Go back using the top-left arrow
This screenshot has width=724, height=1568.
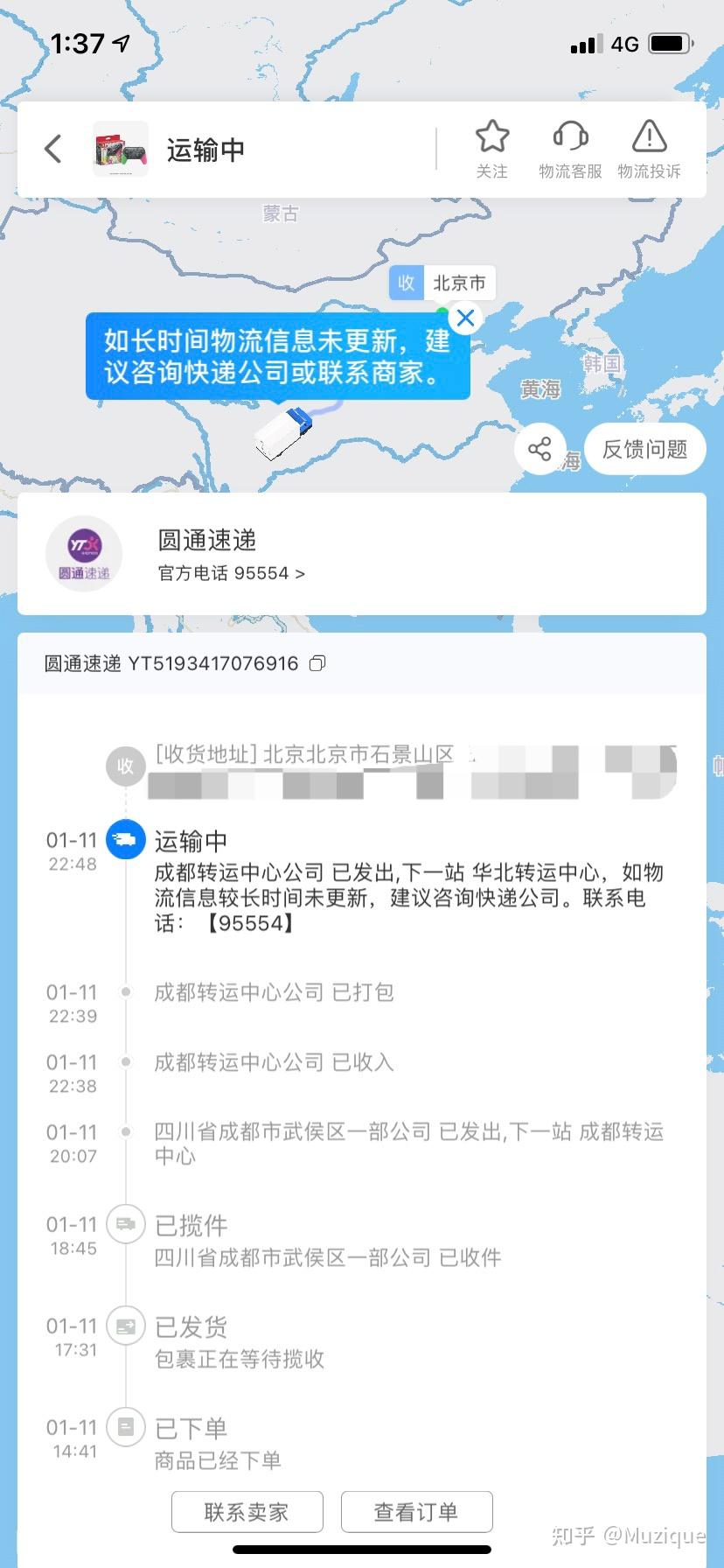[53, 149]
